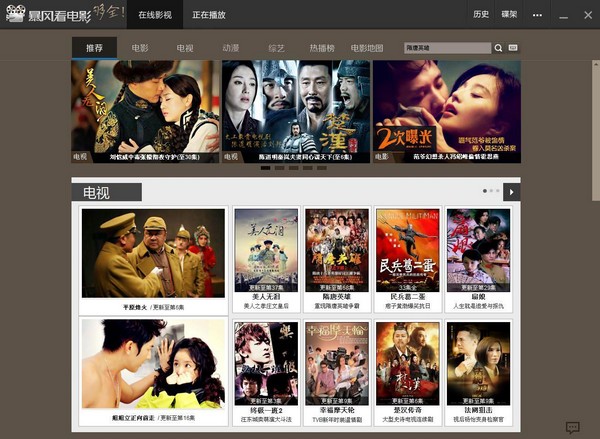Image resolution: width=600 pixels, height=439 pixels.
Task: Select the 动漫 category tab
Action: click(x=230, y=48)
